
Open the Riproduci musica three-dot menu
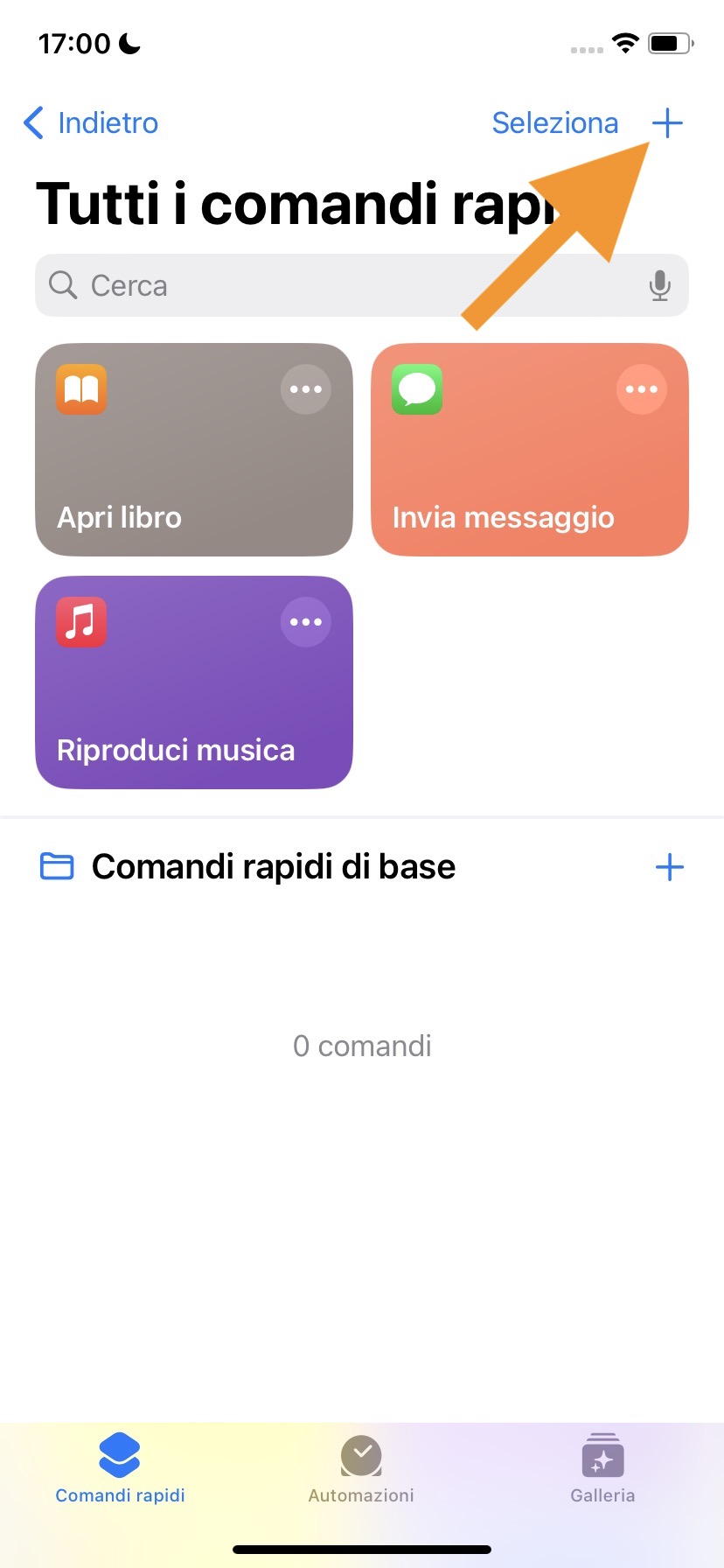coord(305,622)
